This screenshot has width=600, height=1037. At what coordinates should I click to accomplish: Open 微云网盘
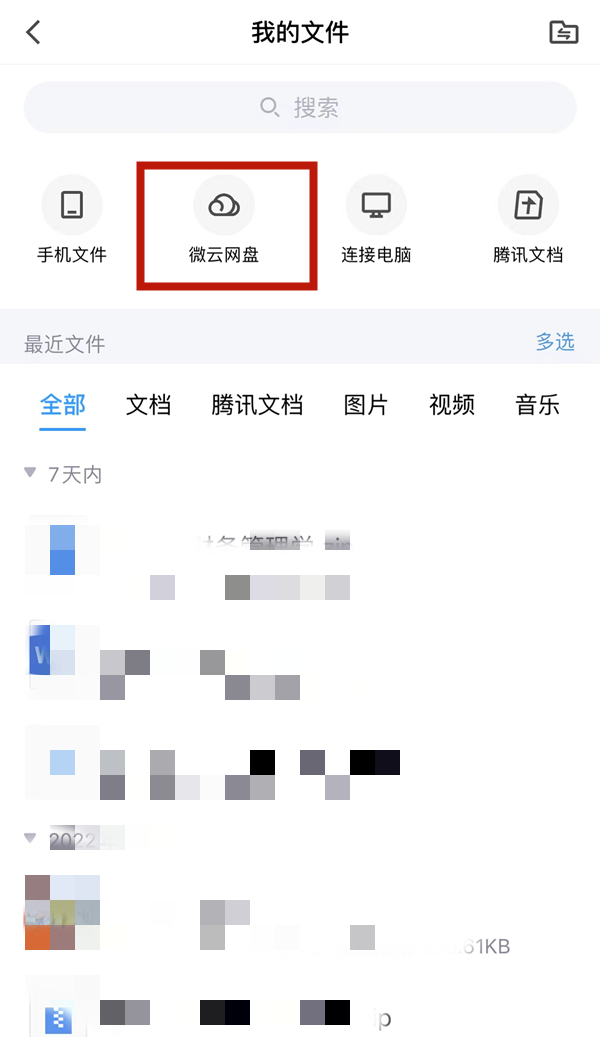224,220
